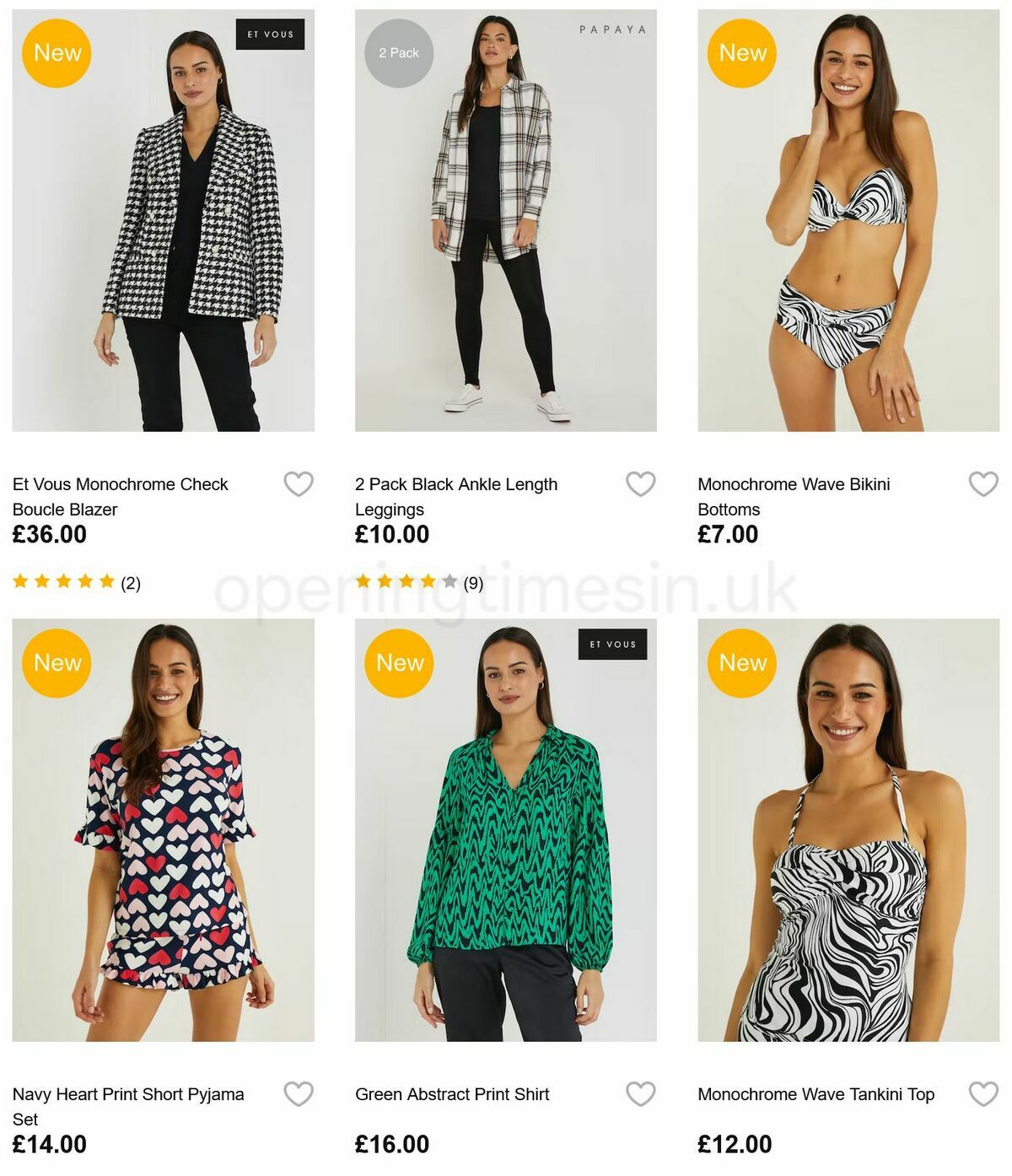This screenshot has width=1012, height=1176.
Task: Add Boucle Blazer to wishlist via heart icon
Action: point(298,484)
